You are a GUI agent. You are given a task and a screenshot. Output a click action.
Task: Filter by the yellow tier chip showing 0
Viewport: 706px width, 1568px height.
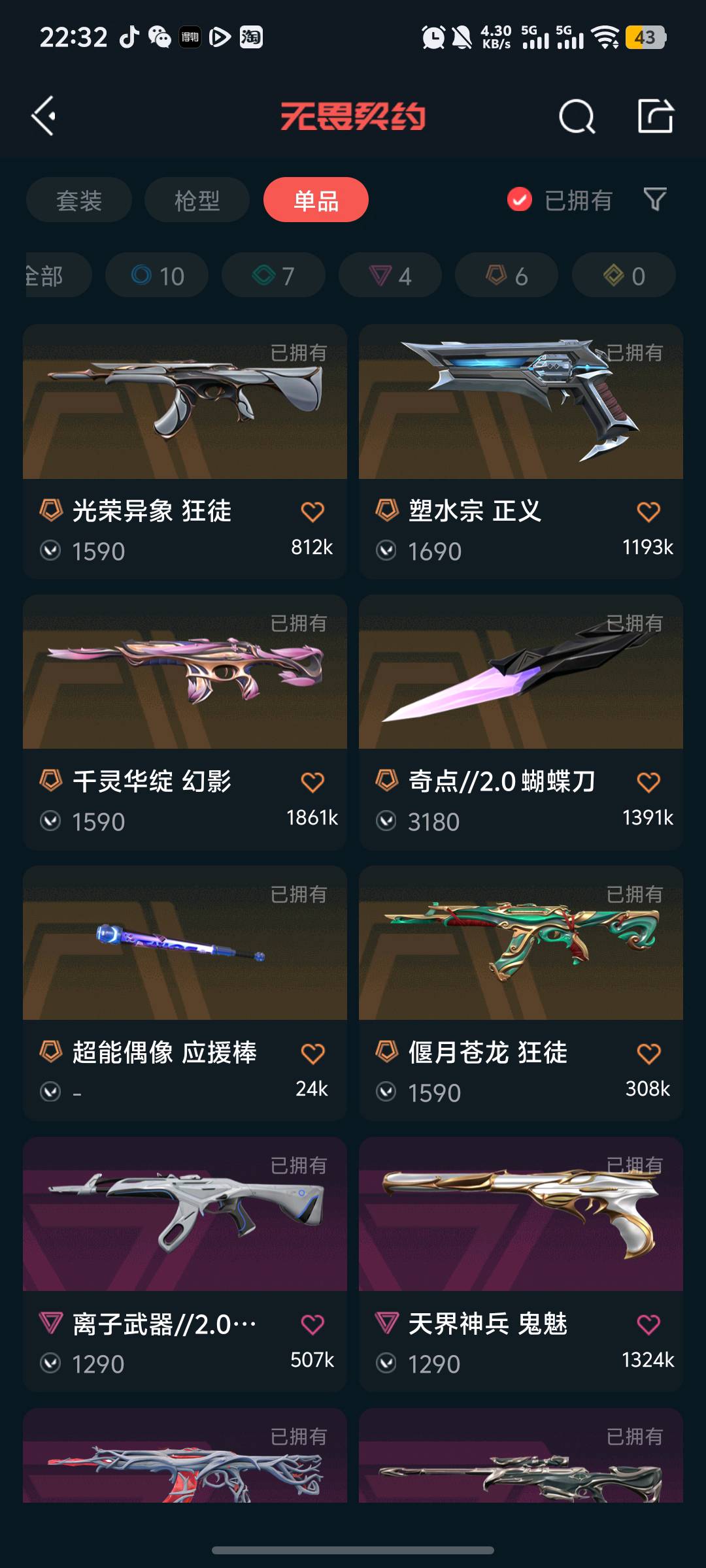point(624,276)
